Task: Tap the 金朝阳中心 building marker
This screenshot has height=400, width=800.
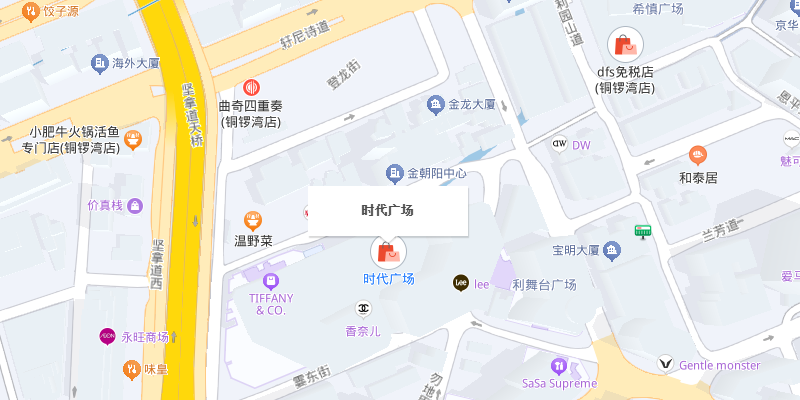Action: click(394, 174)
